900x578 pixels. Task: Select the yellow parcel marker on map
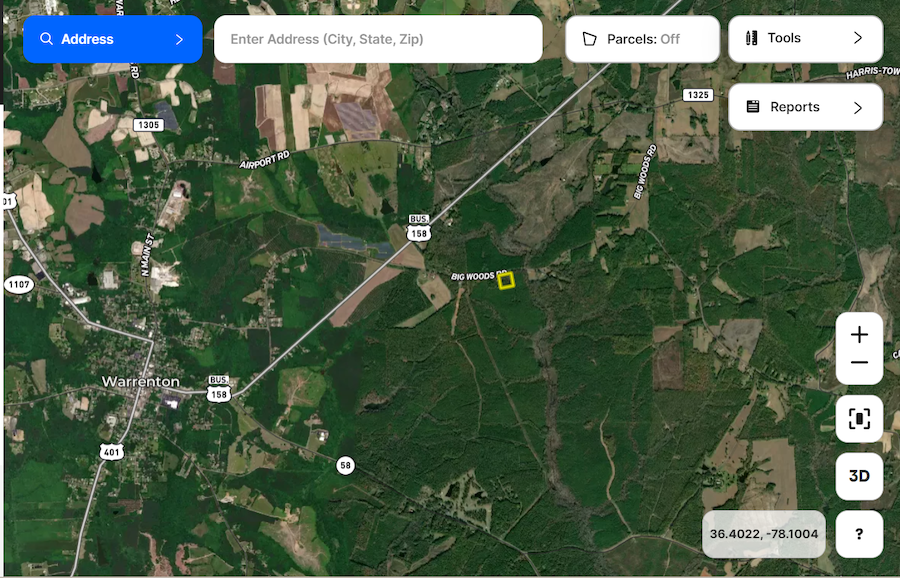(506, 281)
